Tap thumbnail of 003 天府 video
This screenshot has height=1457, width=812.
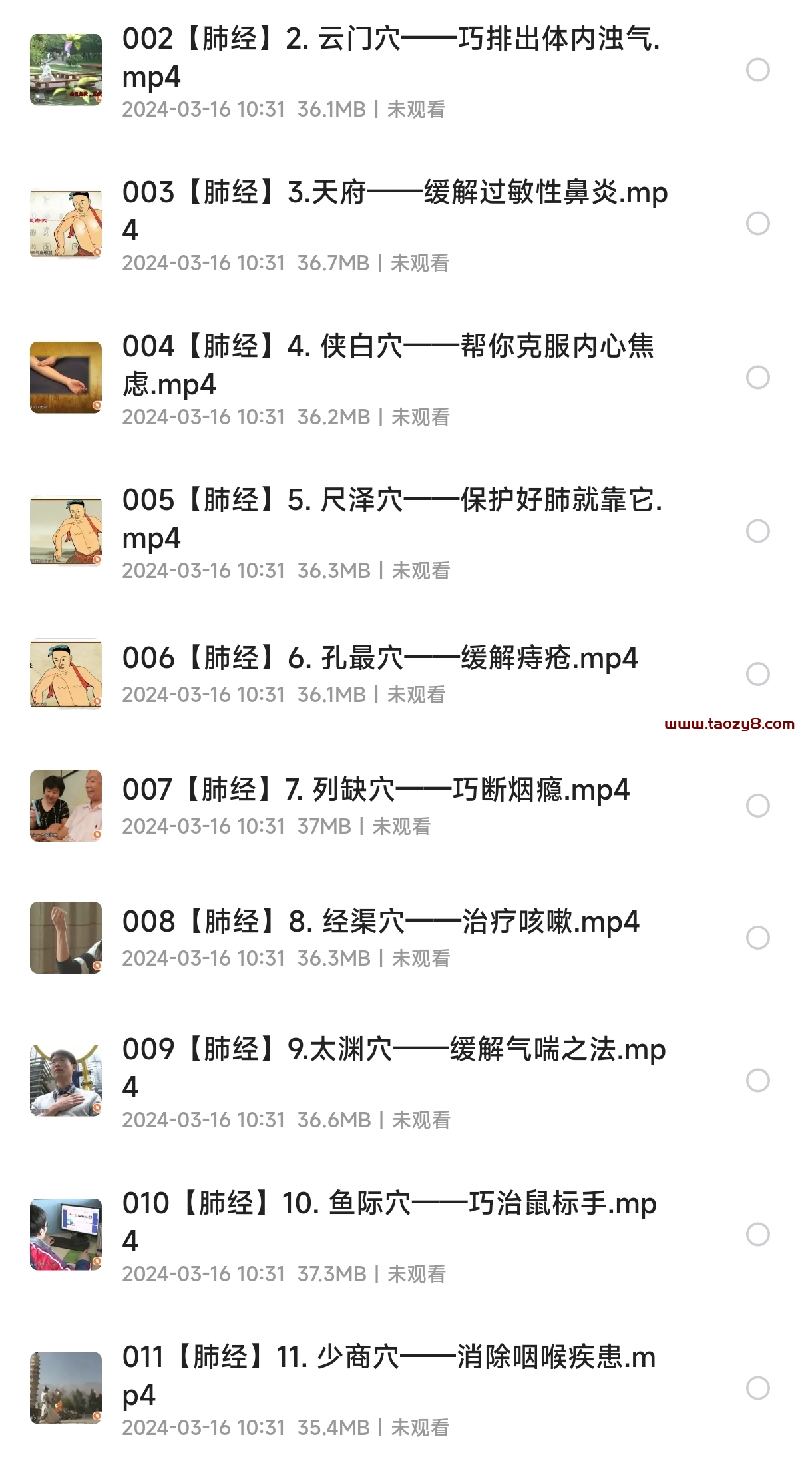point(66,224)
